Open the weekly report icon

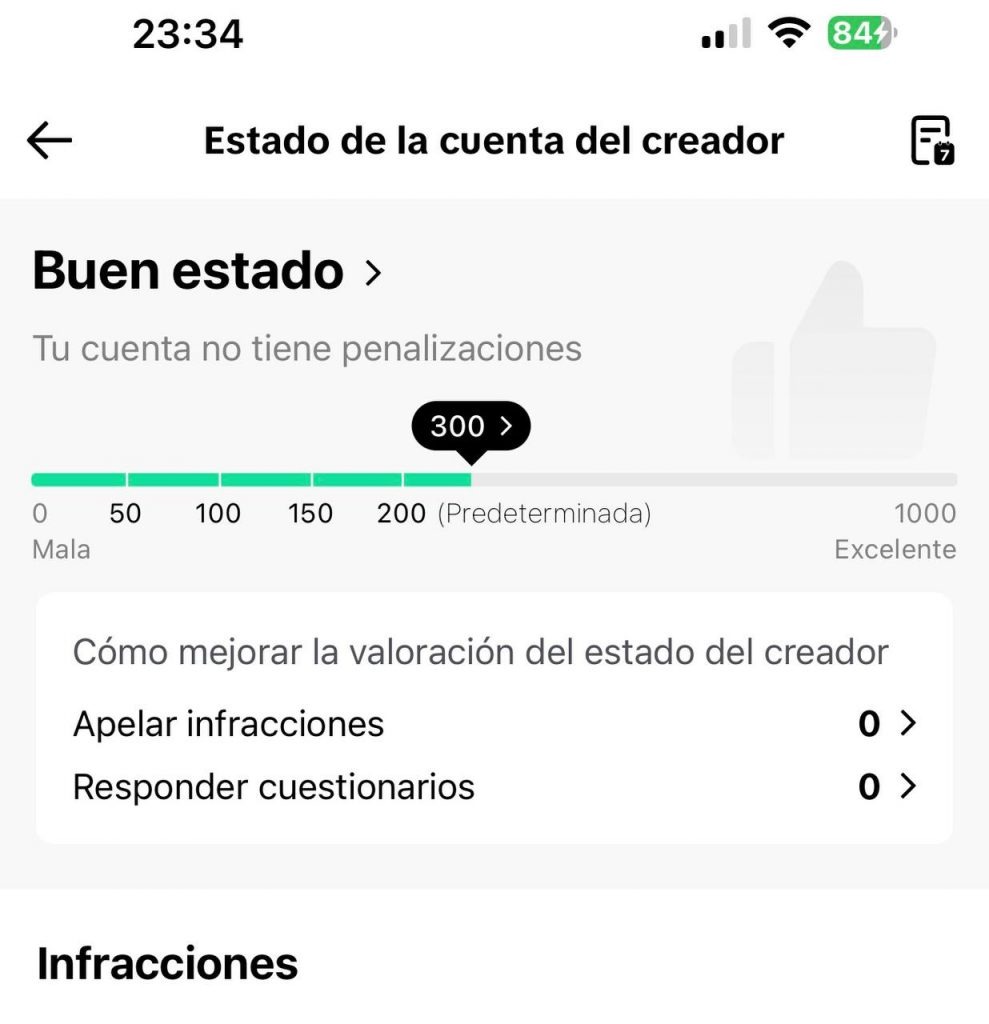(x=931, y=140)
